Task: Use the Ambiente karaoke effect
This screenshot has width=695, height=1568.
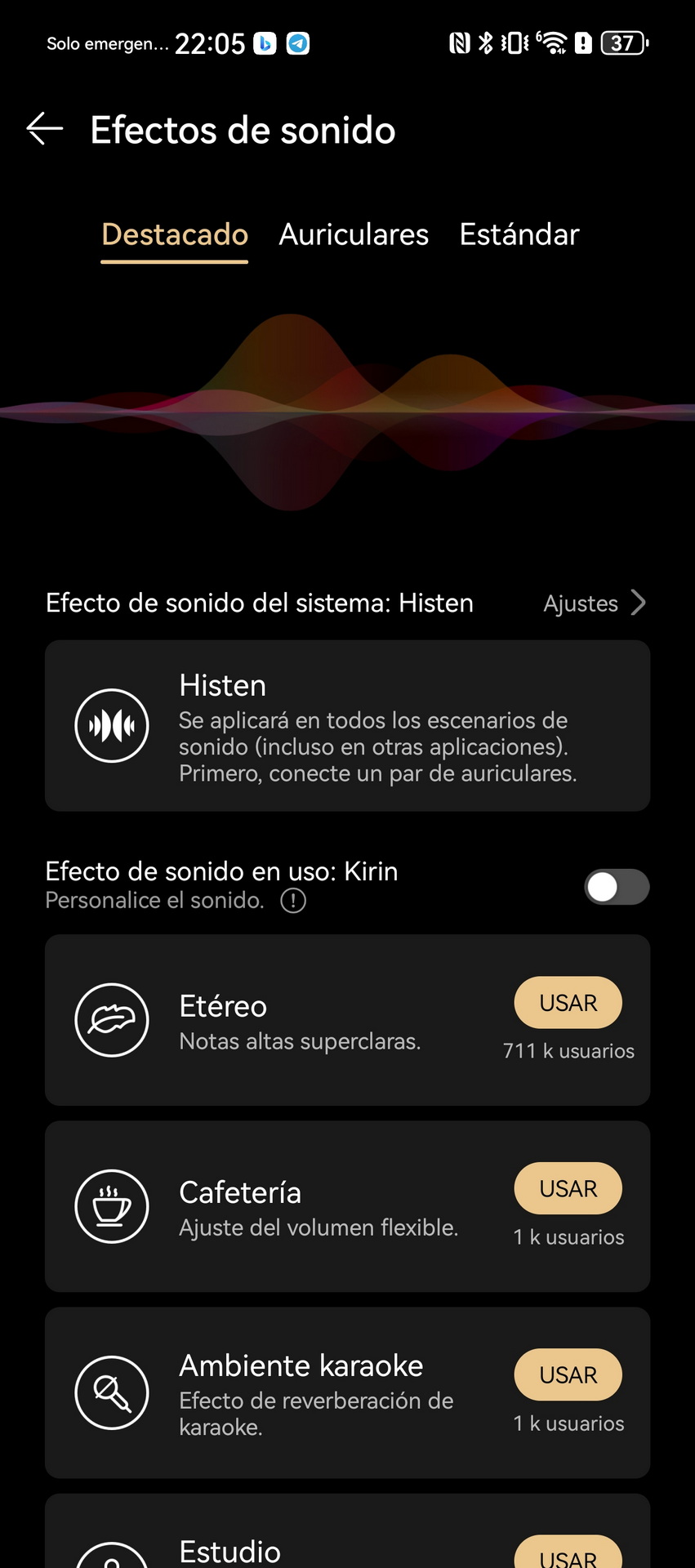Action: pos(568,1375)
